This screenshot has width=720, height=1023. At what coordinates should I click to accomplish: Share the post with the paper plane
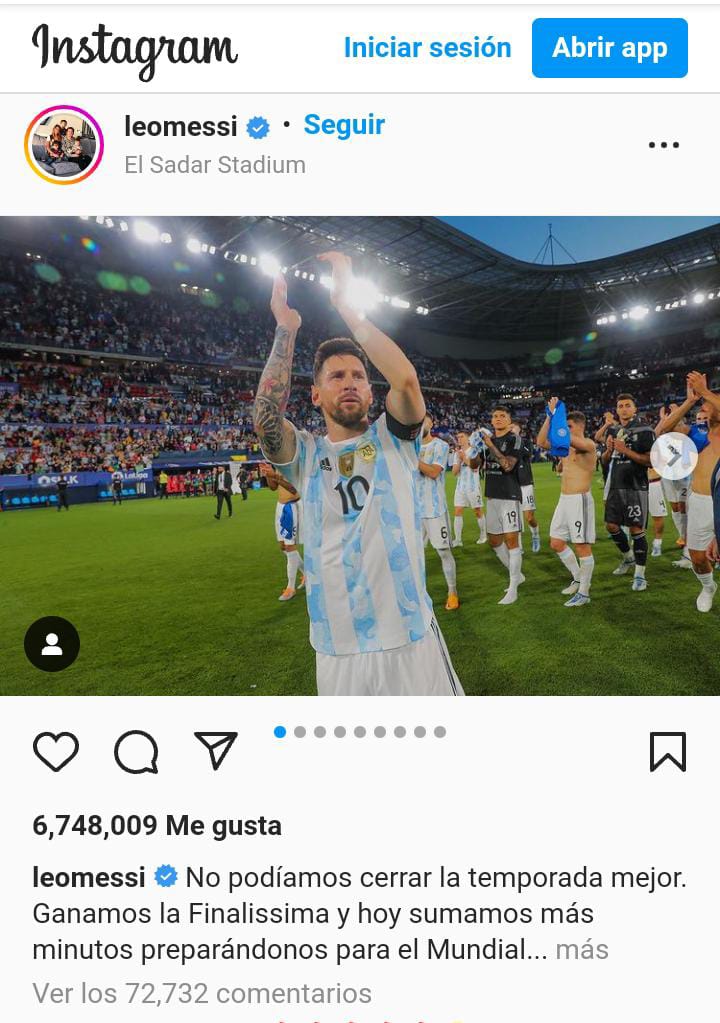(x=216, y=751)
